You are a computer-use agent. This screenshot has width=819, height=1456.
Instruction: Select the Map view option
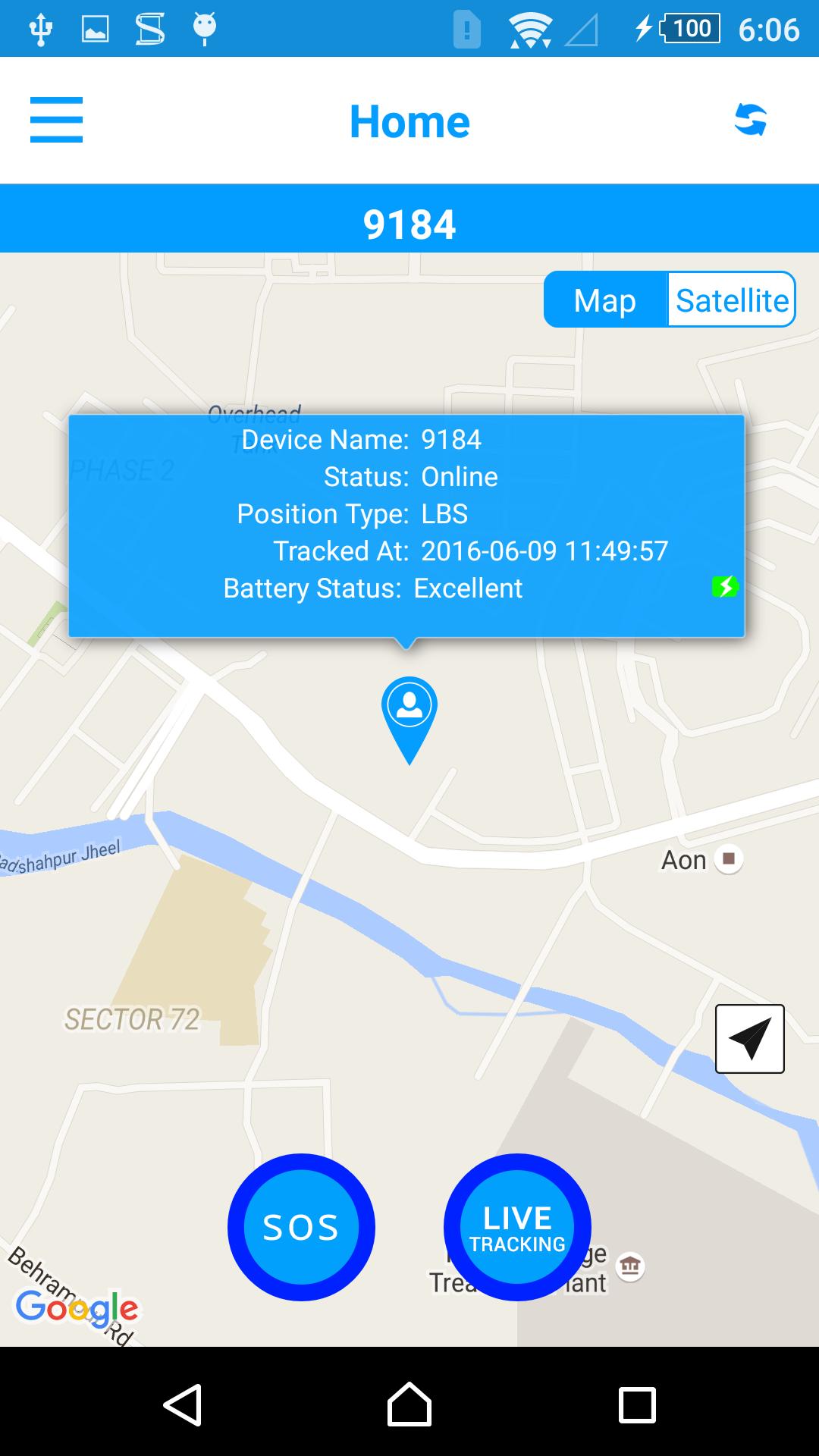605,300
